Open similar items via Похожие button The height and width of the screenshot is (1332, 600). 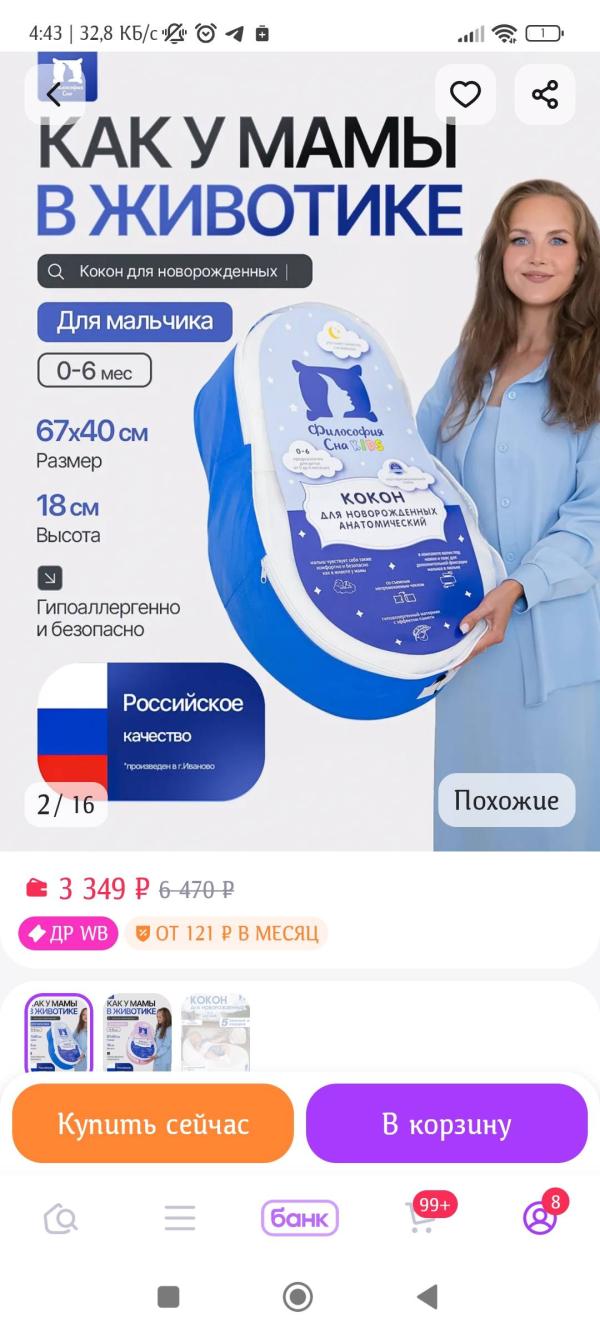click(507, 800)
